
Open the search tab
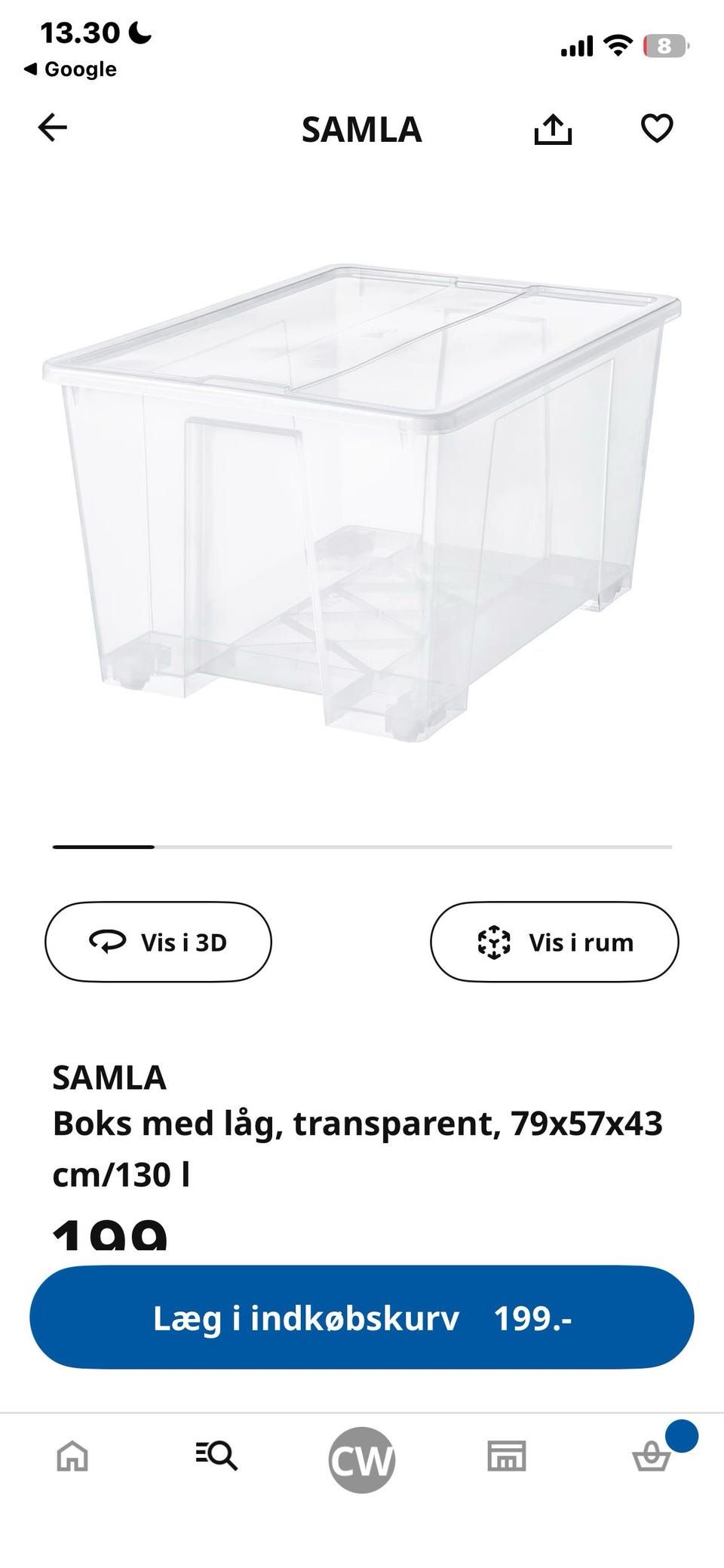point(216,1455)
